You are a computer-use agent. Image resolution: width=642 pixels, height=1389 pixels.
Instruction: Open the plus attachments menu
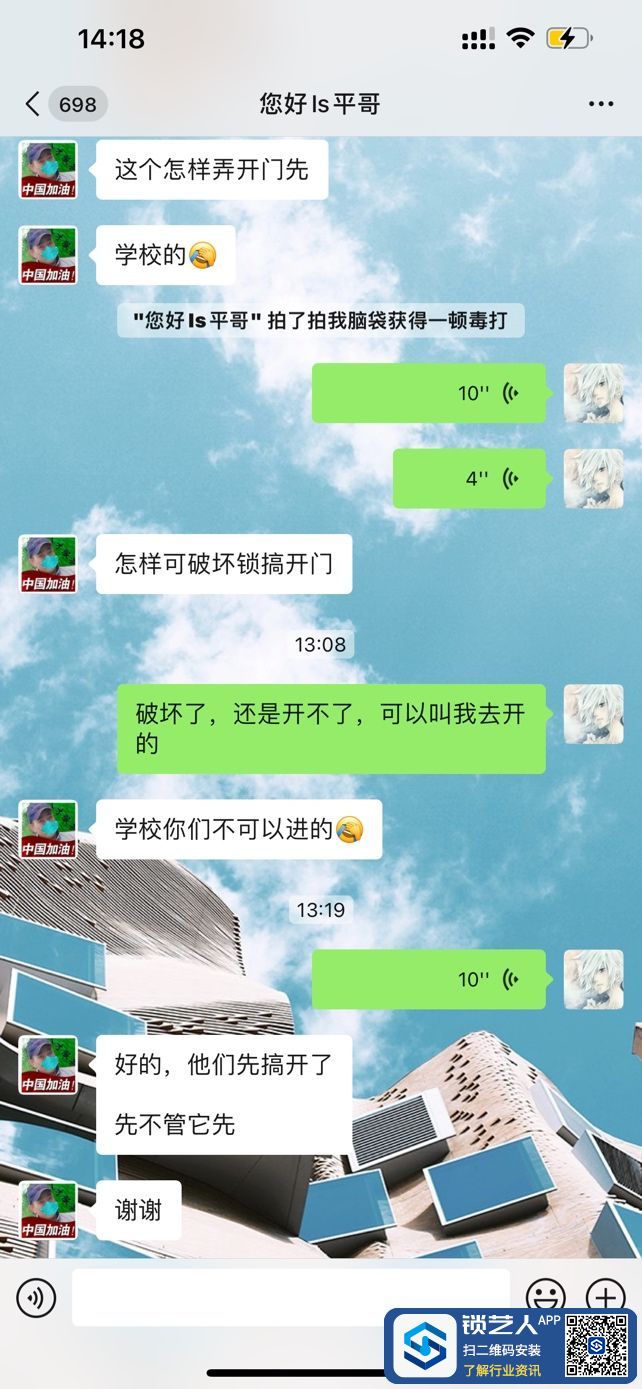[606, 1296]
